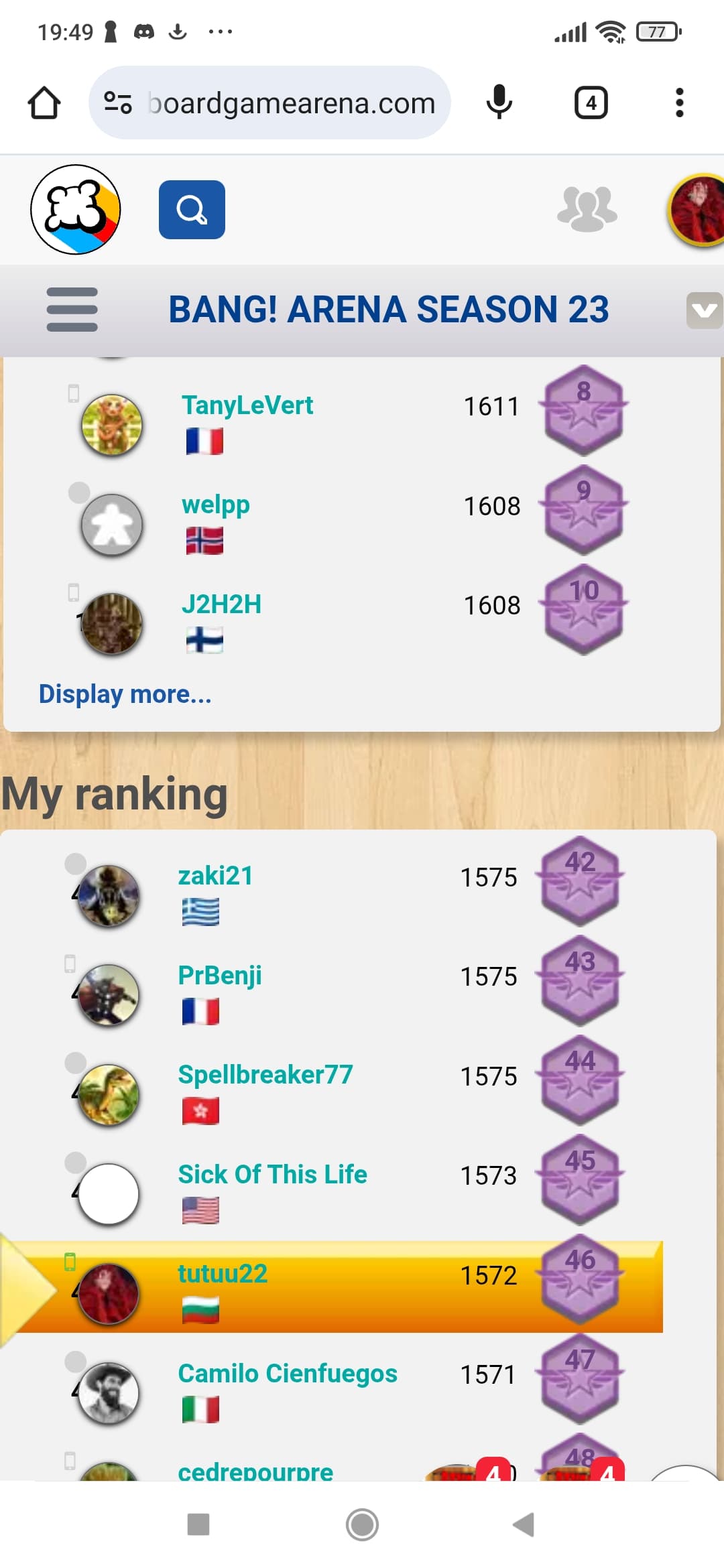
Task: Open my profile avatar menu
Action: point(699,210)
